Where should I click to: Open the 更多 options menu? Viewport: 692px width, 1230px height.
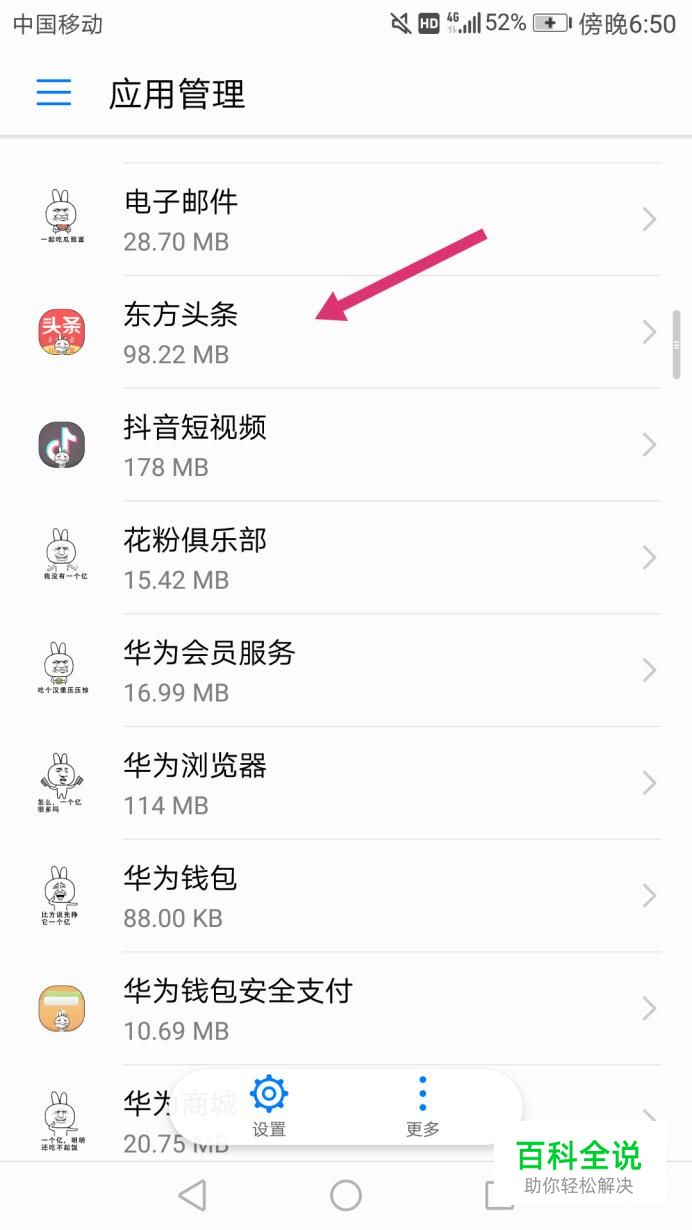point(423,1107)
